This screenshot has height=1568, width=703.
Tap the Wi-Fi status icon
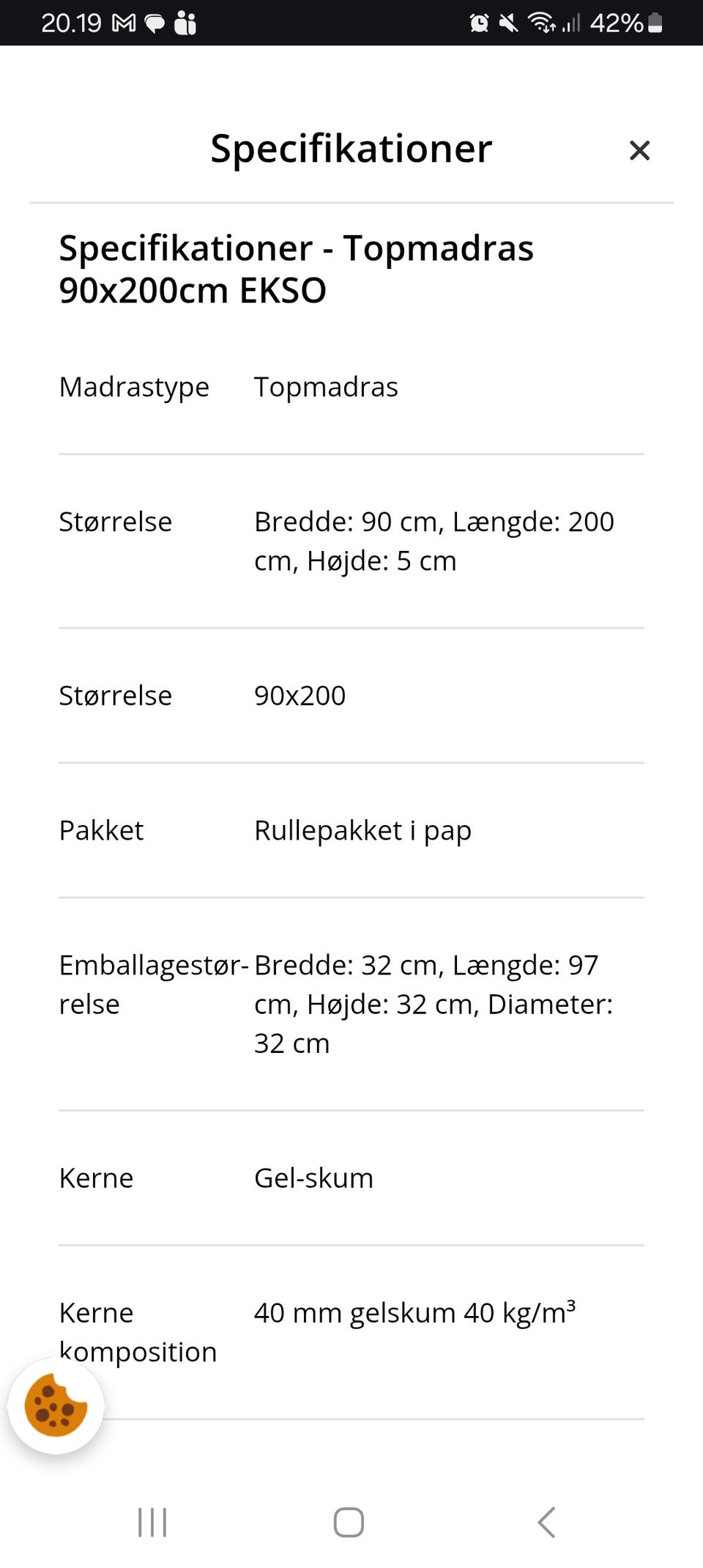(x=542, y=23)
